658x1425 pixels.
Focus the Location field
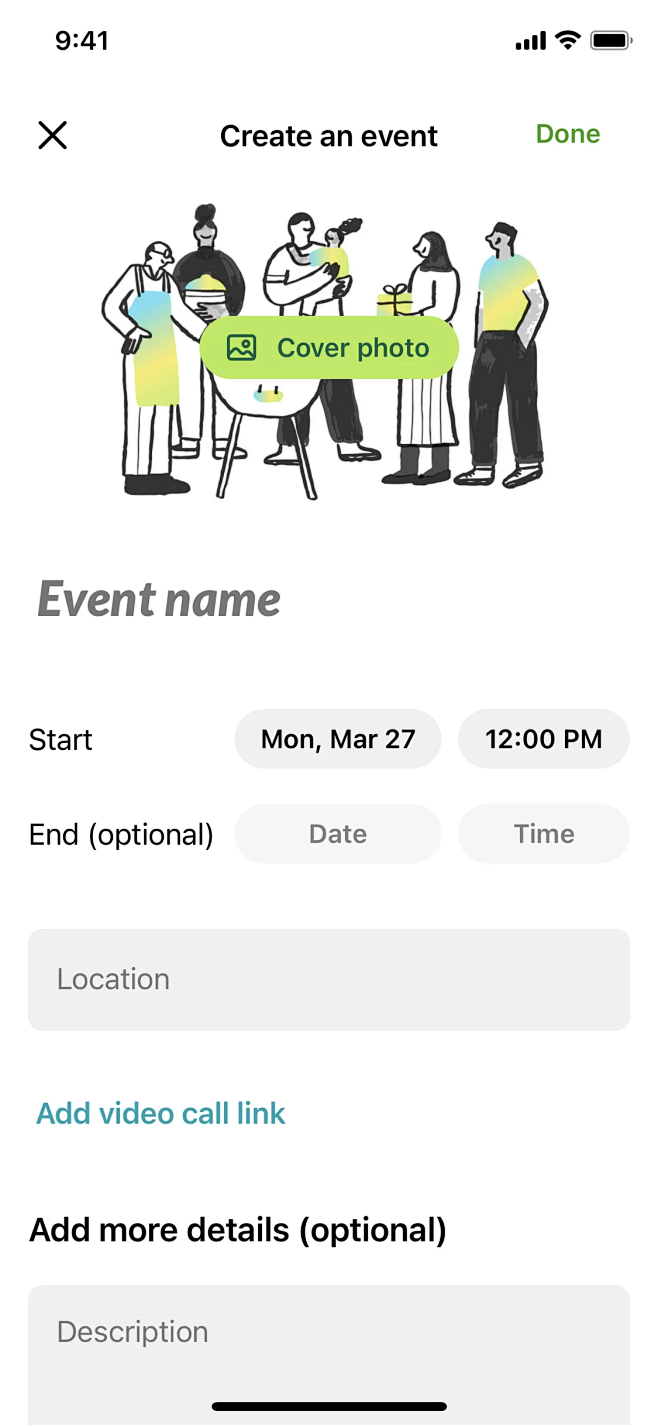click(x=329, y=979)
